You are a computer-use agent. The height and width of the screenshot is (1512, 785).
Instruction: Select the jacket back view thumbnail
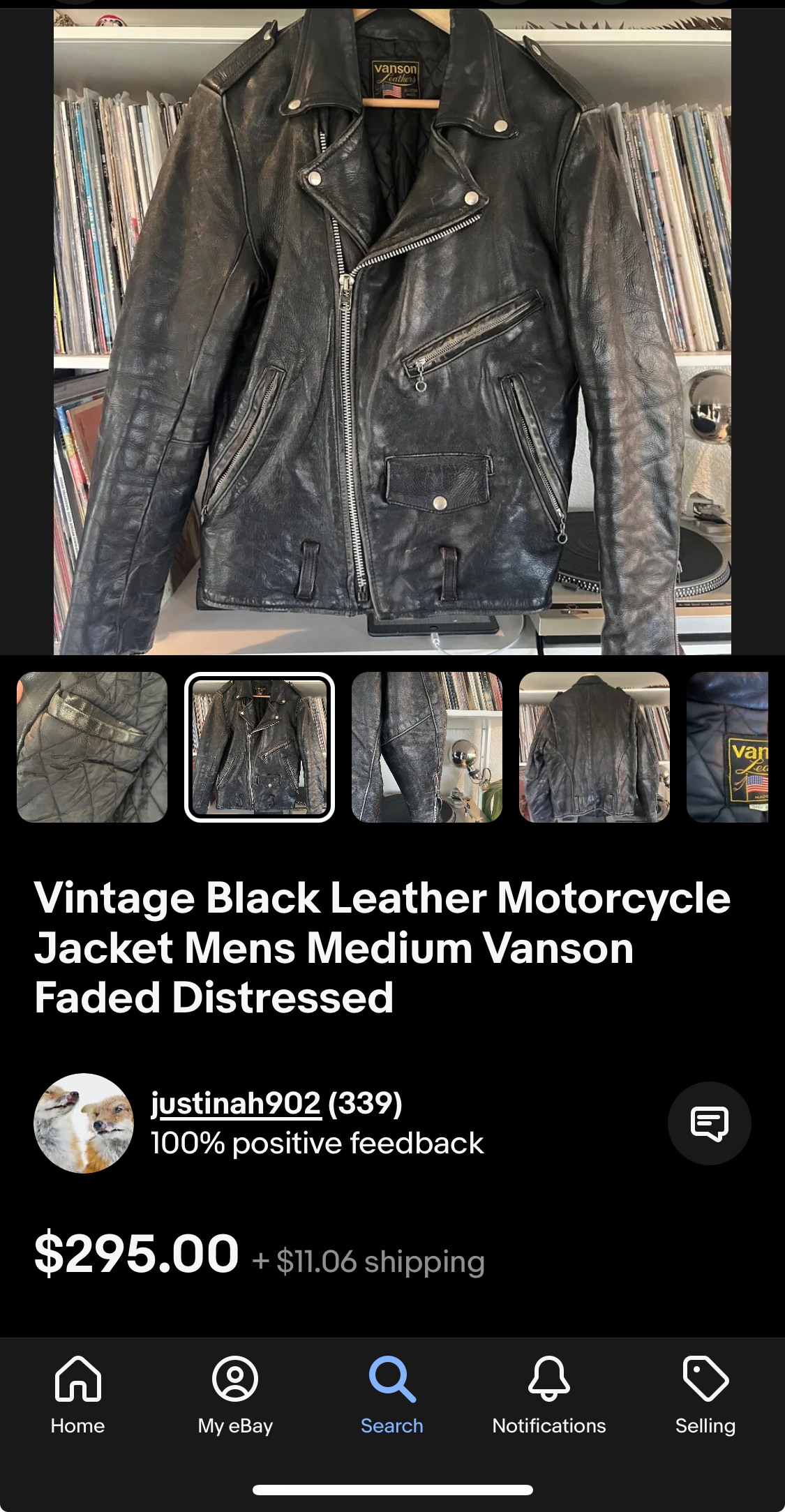pos(595,747)
